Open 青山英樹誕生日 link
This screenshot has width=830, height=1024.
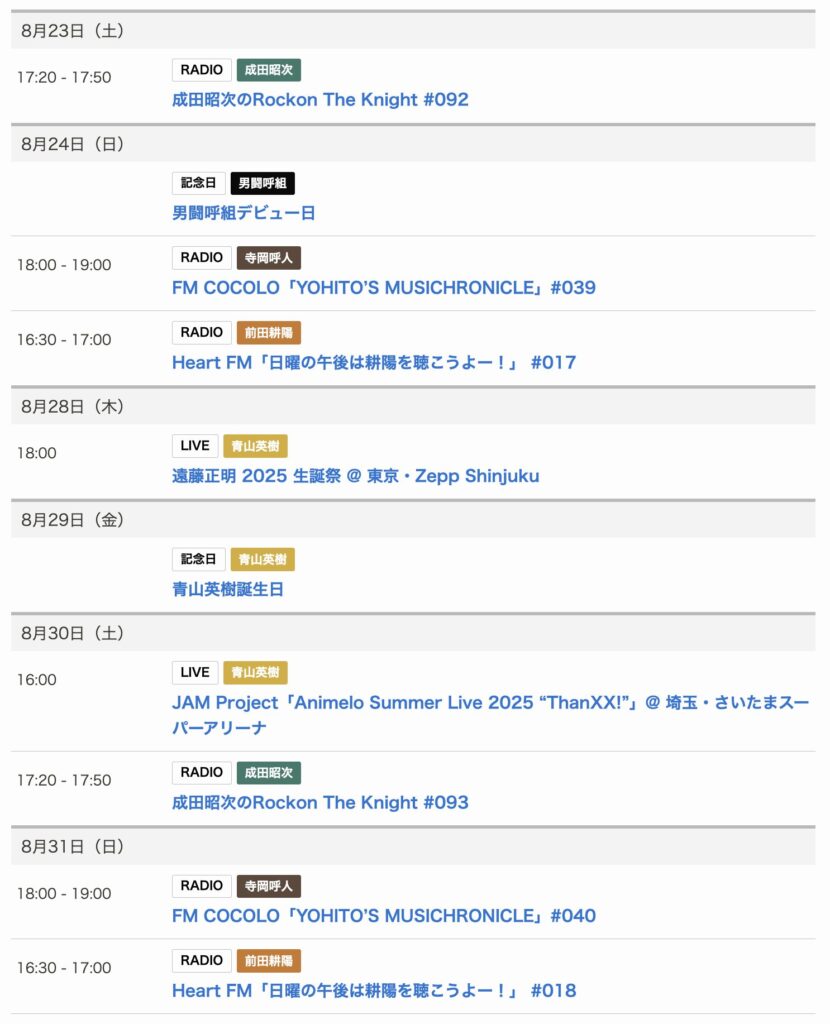228,589
